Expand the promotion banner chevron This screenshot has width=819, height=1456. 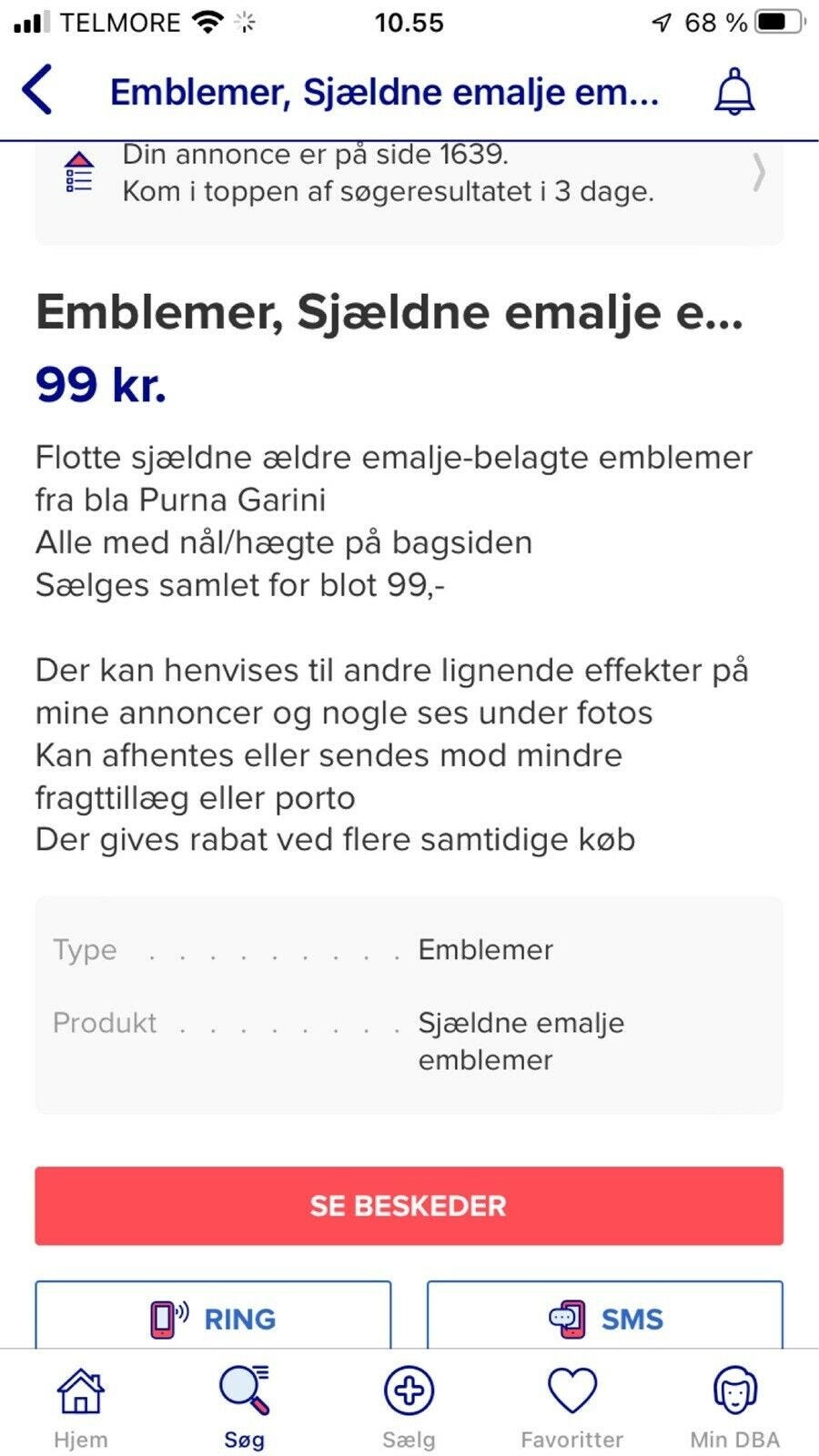pyautogui.click(x=758, y=173)
